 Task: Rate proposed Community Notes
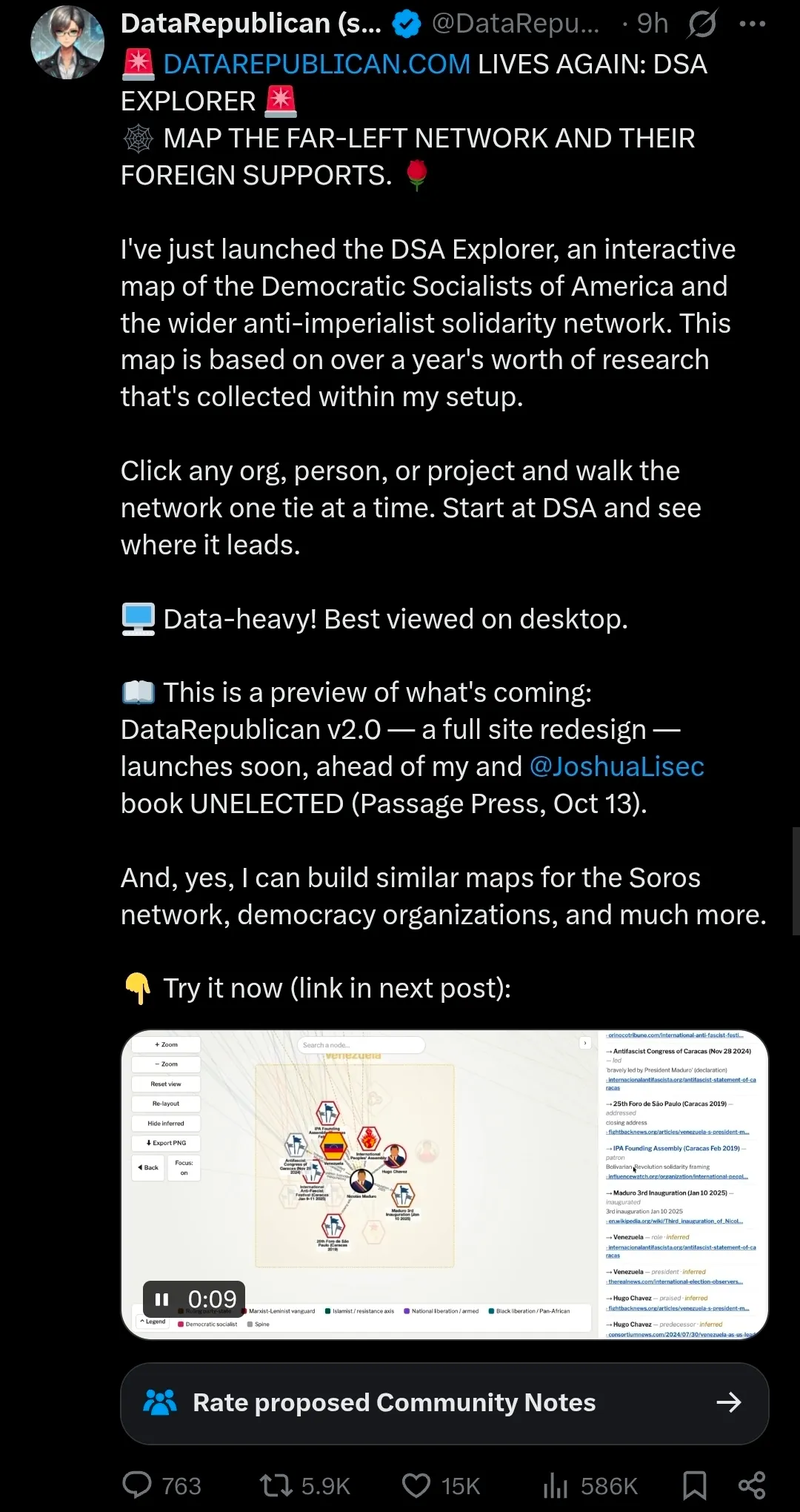pos(444,1402)
